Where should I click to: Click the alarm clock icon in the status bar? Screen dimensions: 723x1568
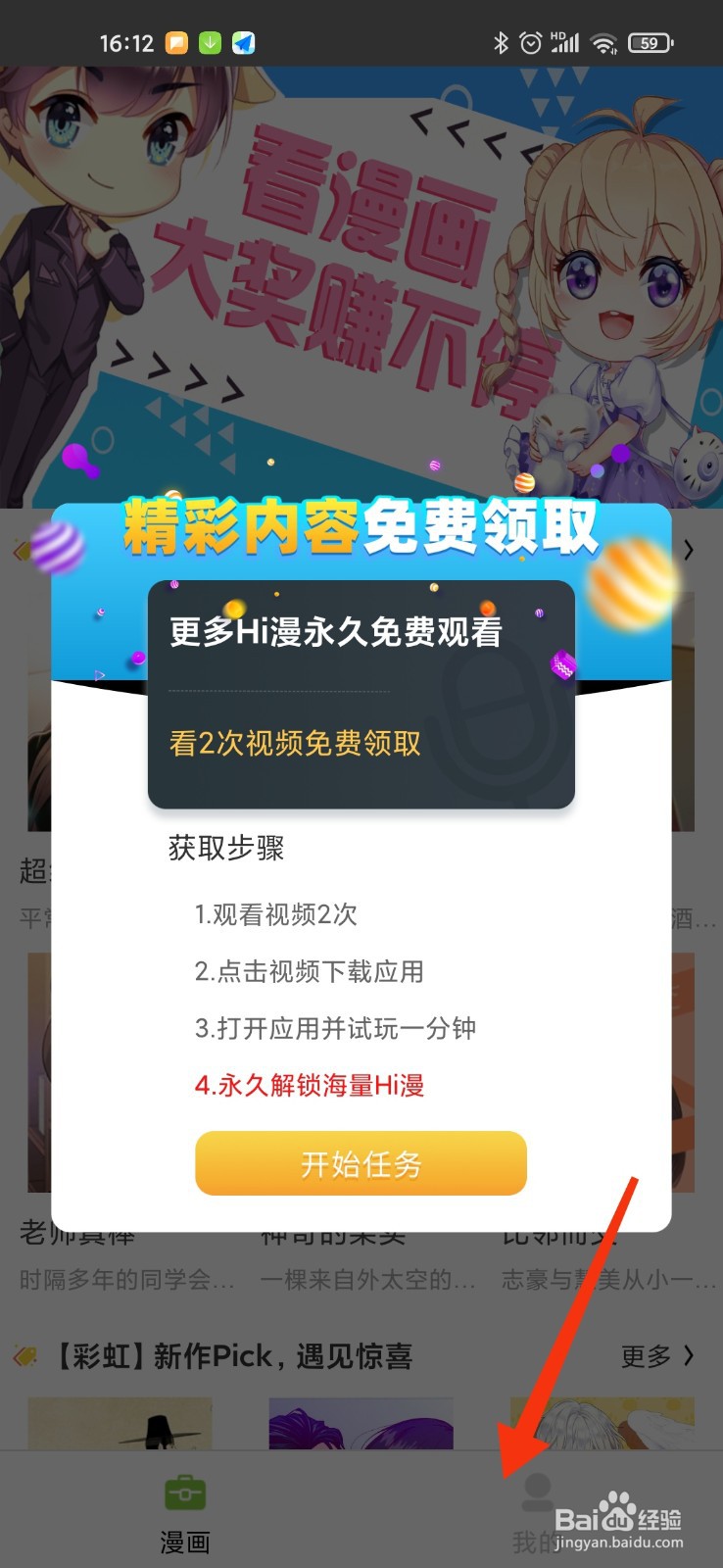point(530,42)
